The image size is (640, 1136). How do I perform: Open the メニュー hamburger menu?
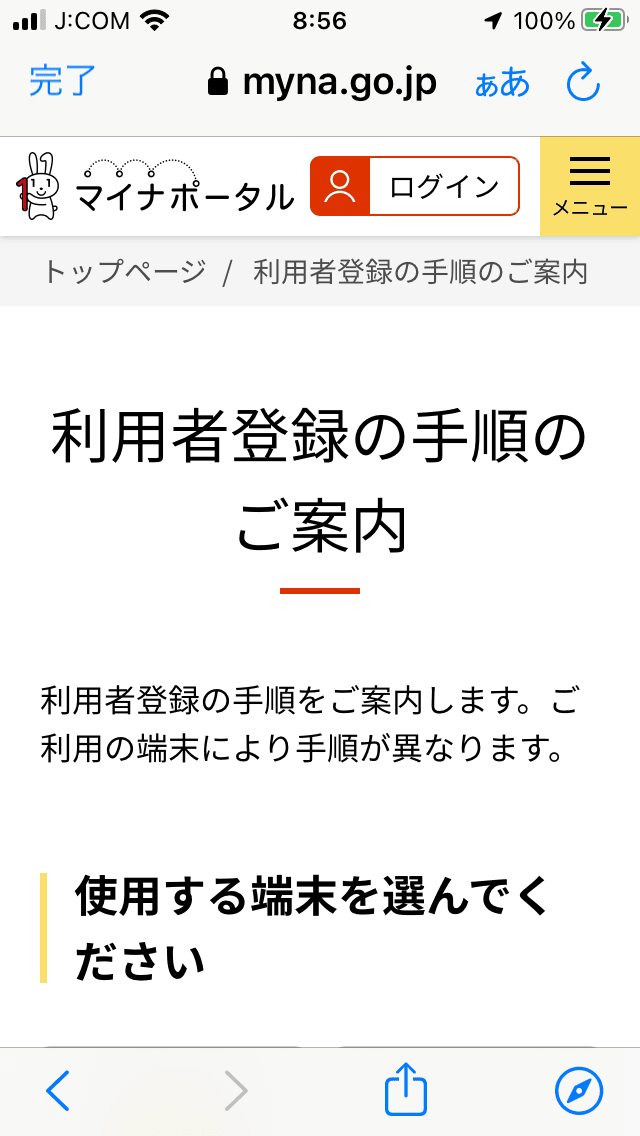click(590, 186)
